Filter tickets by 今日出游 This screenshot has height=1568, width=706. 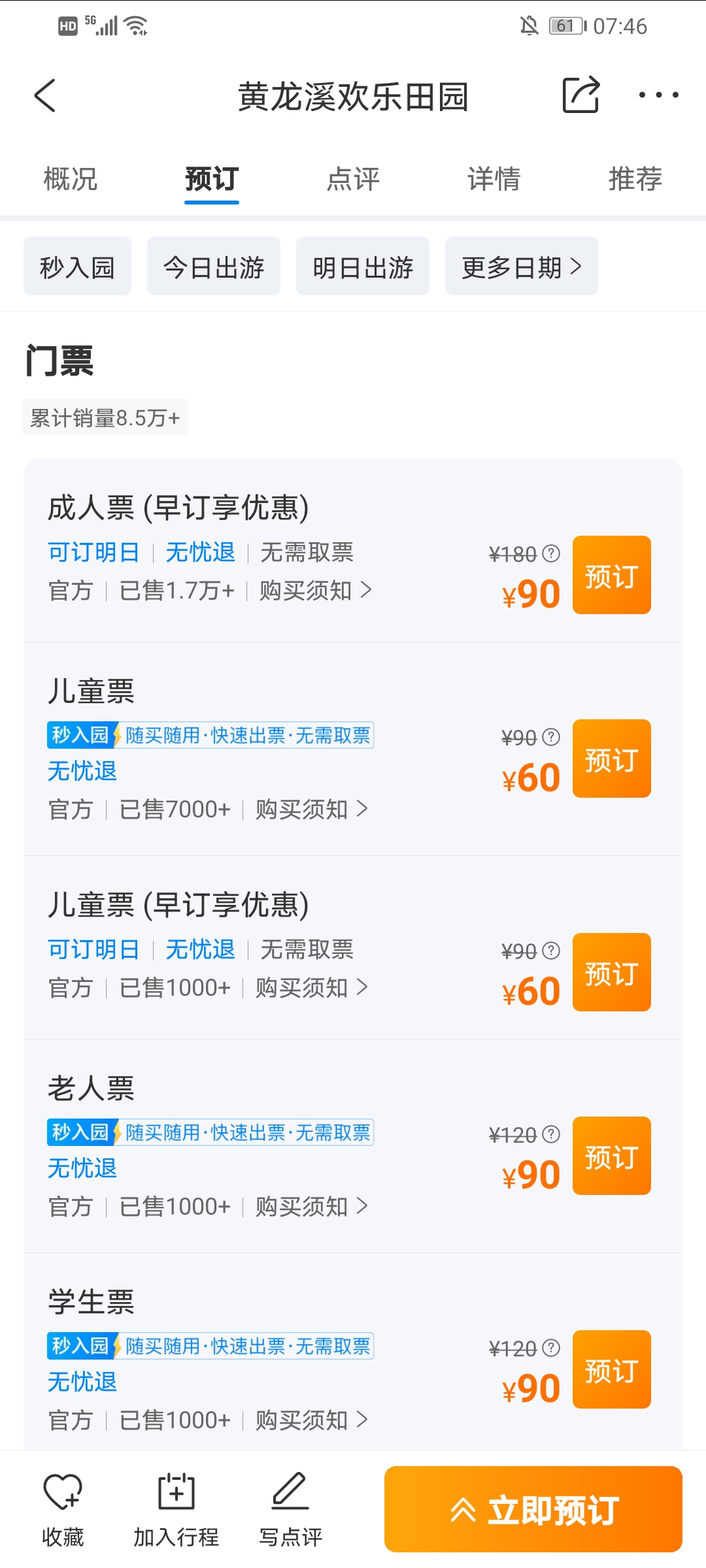tap(214, 267)
